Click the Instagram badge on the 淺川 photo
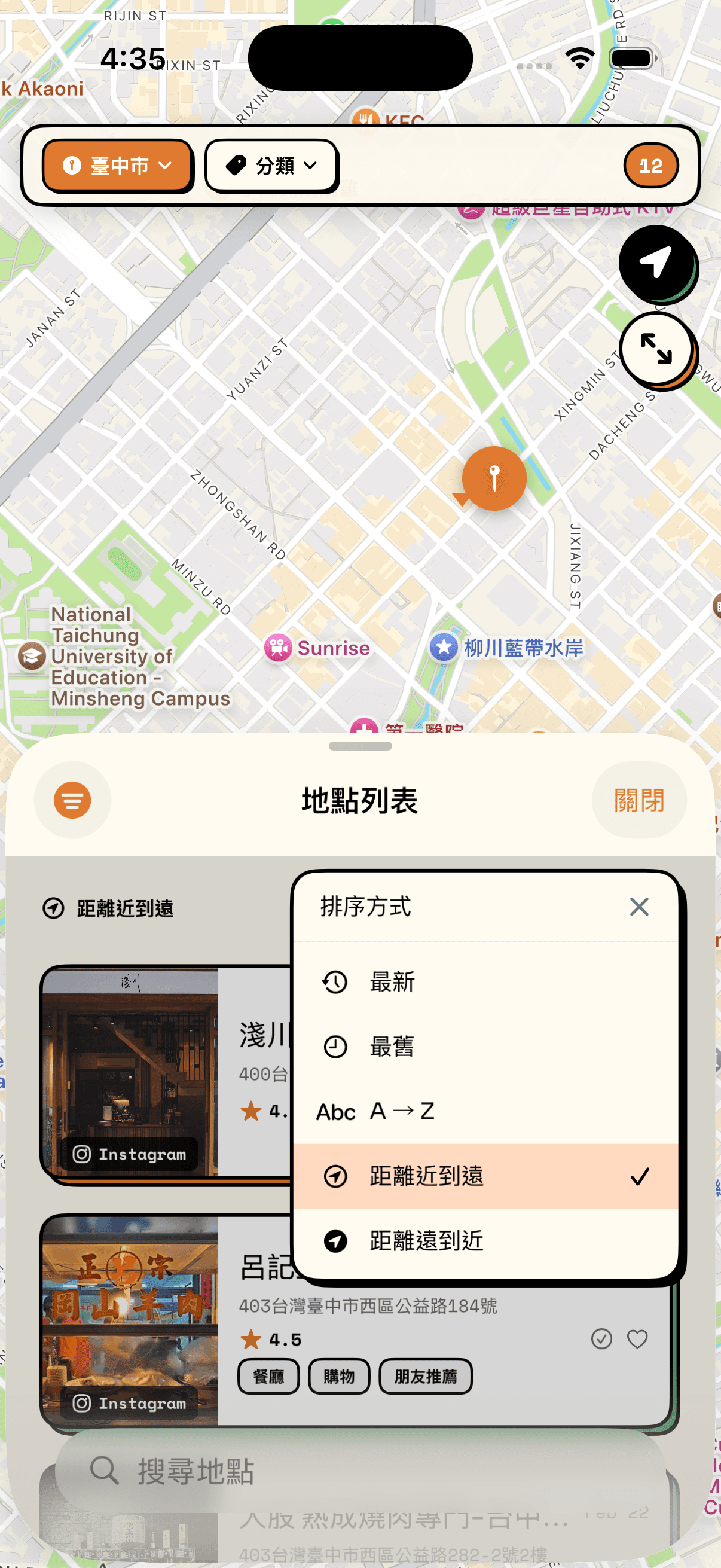721x1568 pixels. click(130, 1154)
